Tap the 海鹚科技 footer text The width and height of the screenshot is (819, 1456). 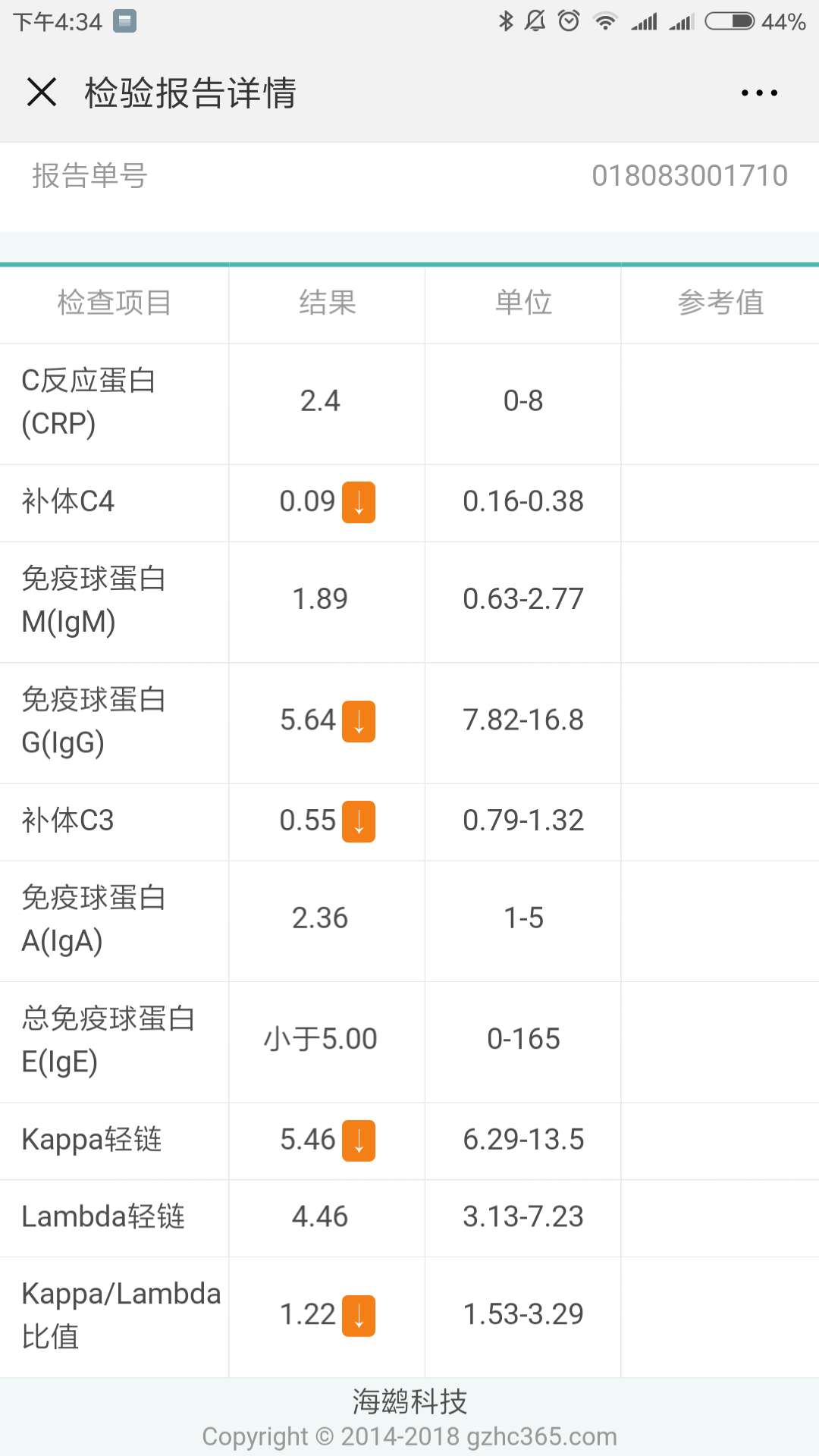point(409,1401)
